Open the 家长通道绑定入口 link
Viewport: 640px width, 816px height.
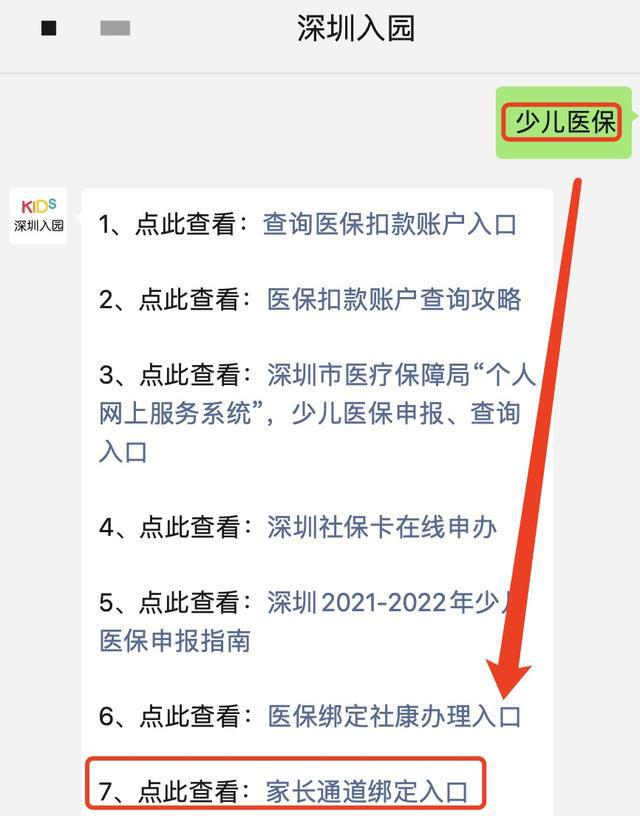(366, 793)
